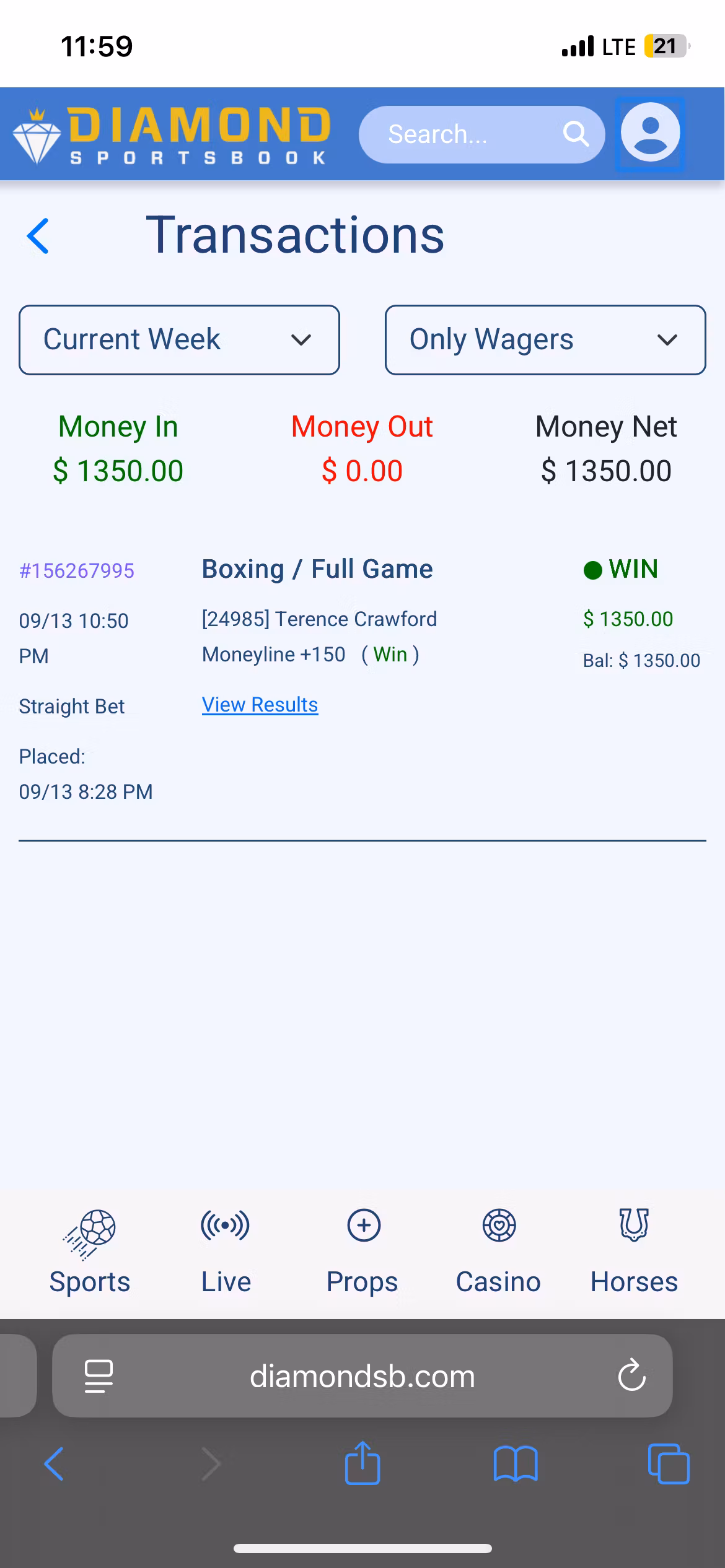Go to the Casino tab
725x1568 pixels.
point(498,1252)
